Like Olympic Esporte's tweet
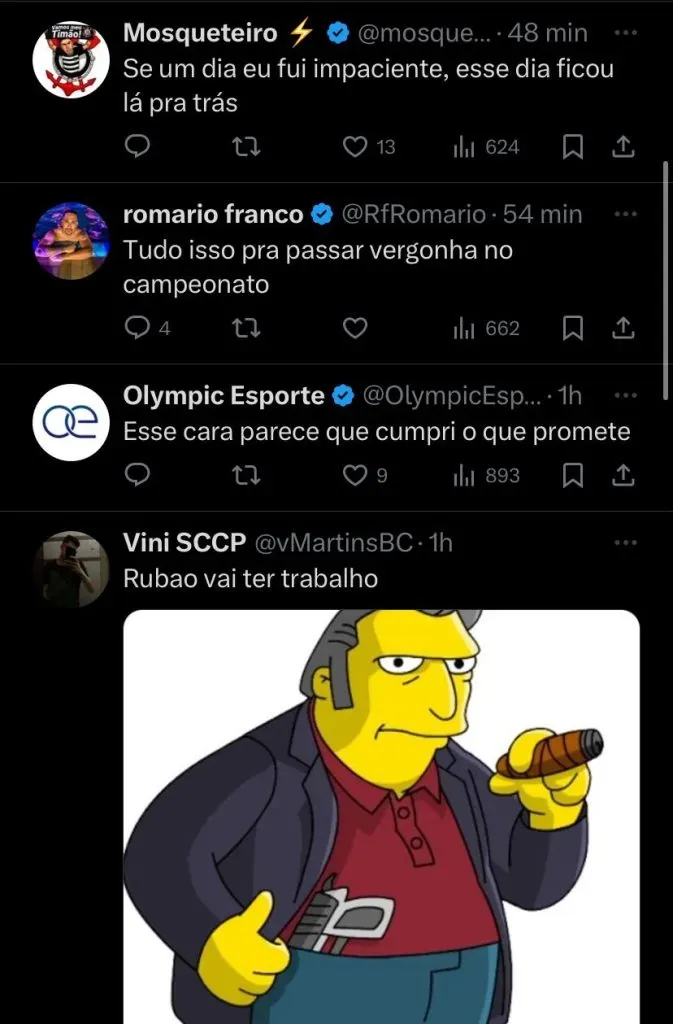The width and height of the screenshot is (673, 1024). [x=354, y=476]
